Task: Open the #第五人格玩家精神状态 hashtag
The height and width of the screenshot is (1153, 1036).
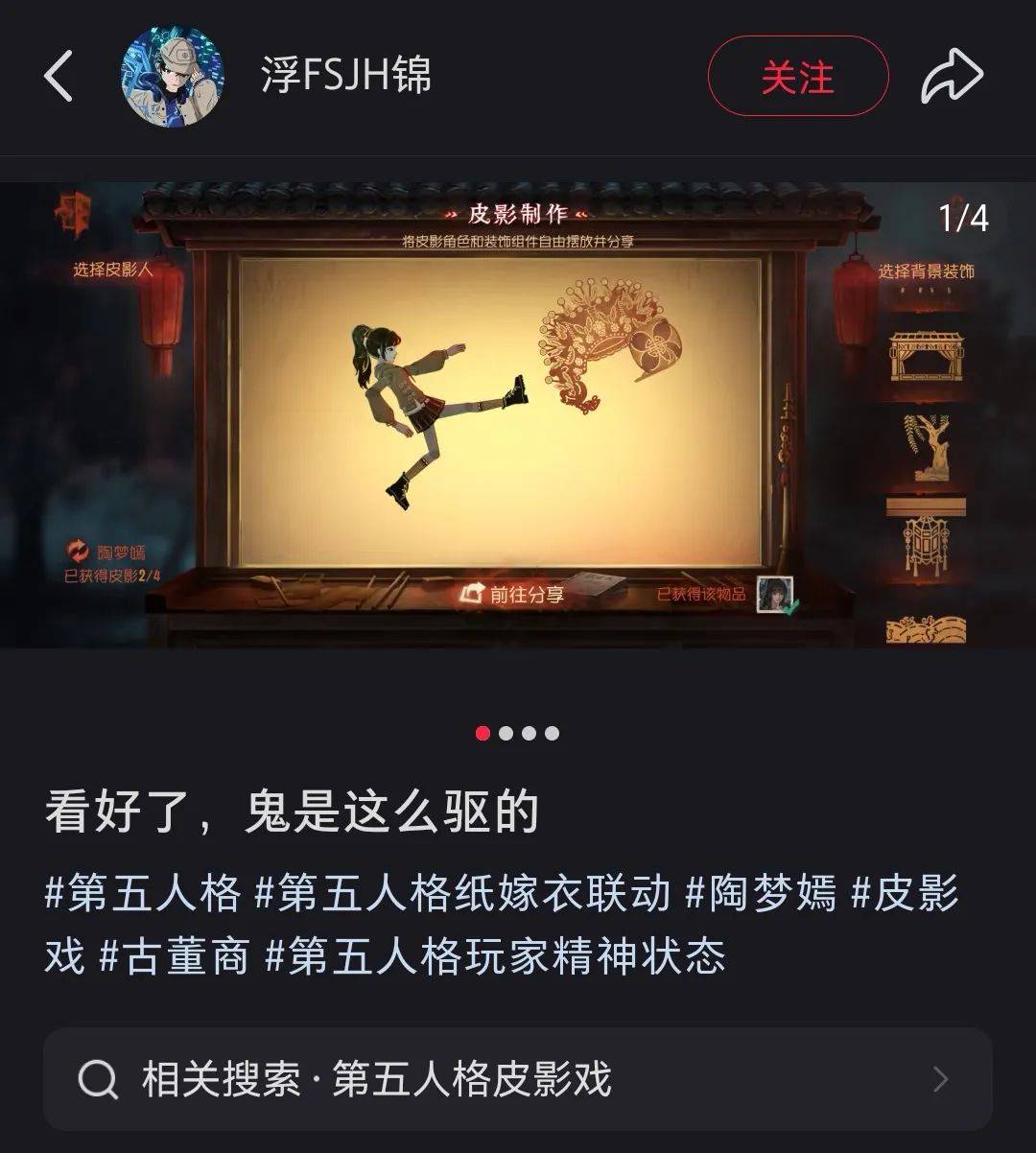Action: [x=495, y=956]
